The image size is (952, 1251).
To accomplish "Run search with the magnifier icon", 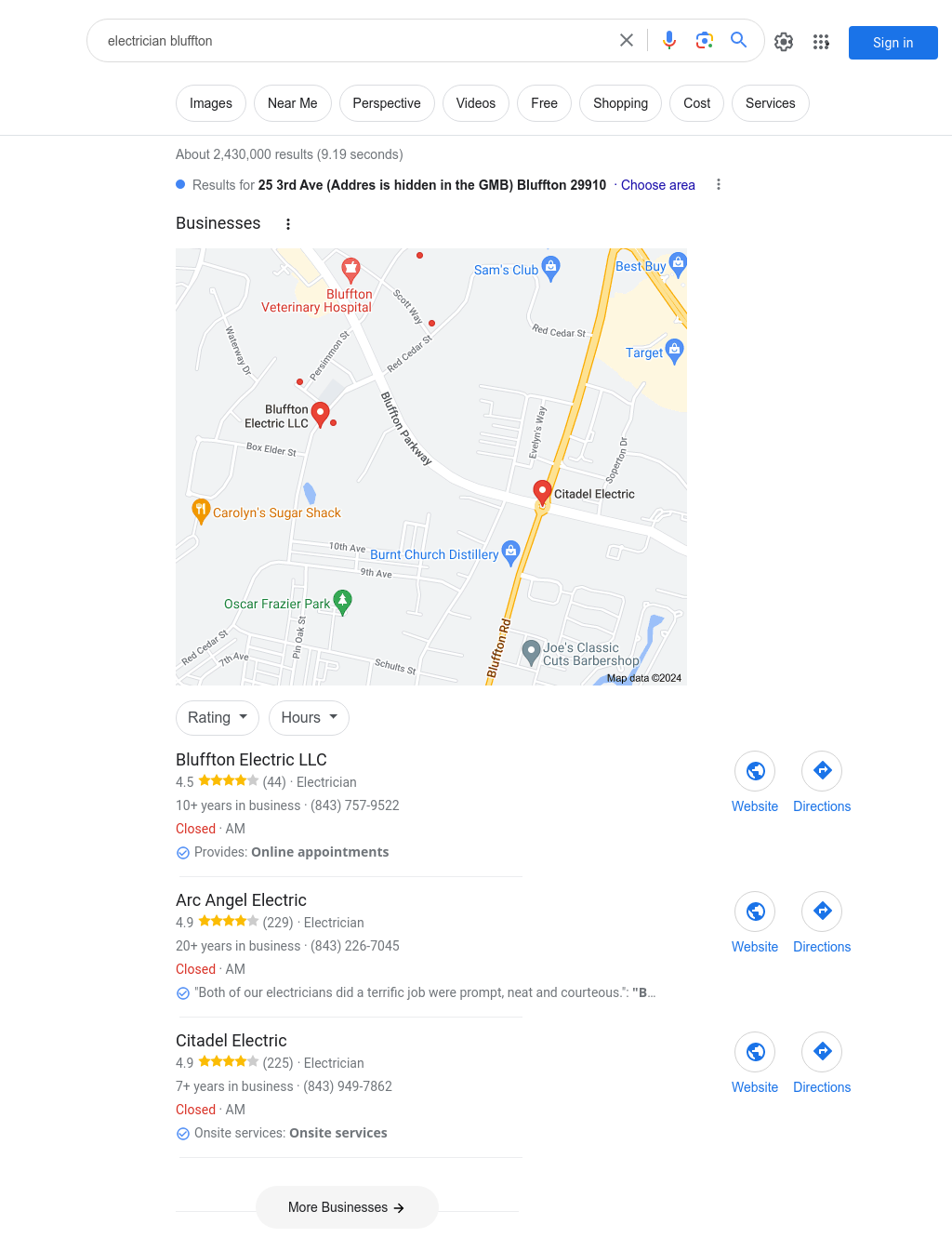I will 739,40.
